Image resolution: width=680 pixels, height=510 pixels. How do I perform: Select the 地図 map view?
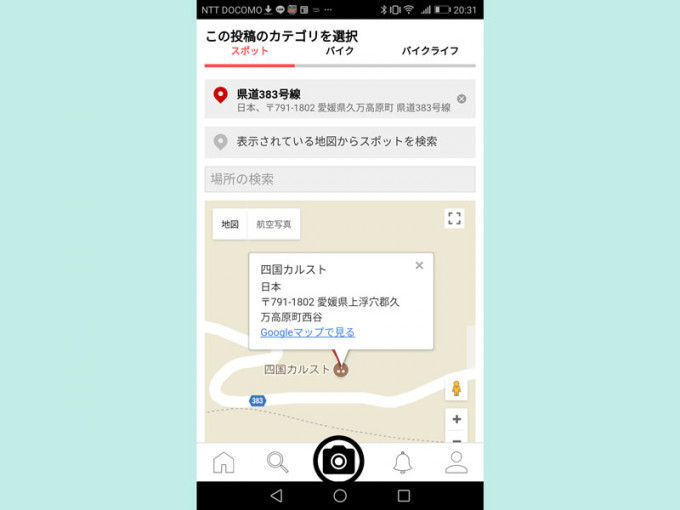tap(230, 224)
